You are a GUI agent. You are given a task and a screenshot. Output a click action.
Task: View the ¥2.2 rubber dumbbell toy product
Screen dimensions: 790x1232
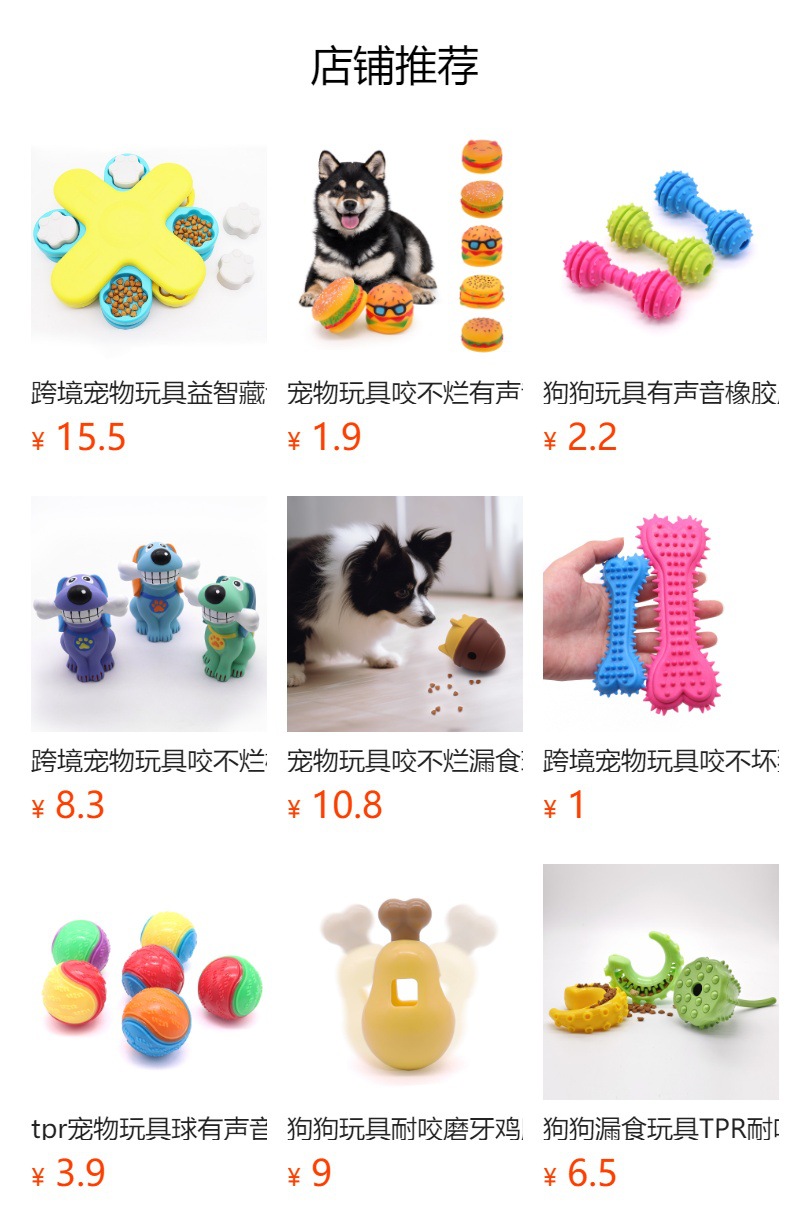click(660, 246)
